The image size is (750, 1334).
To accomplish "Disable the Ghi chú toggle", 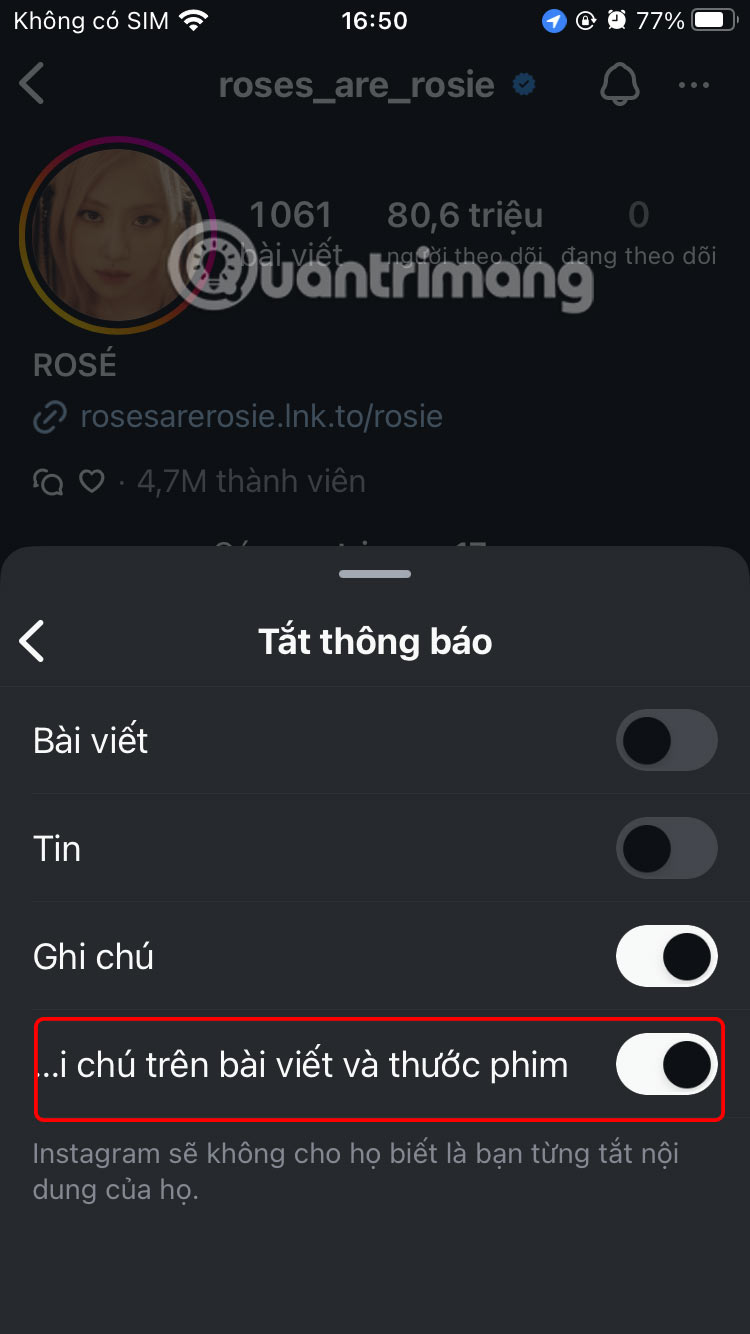I will tap(667, 956).
